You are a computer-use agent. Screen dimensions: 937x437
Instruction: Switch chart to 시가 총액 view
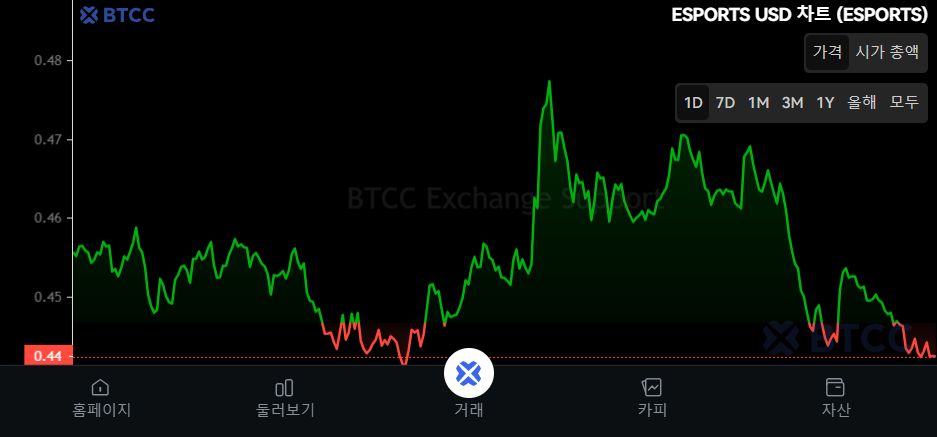tap(886, 53)
